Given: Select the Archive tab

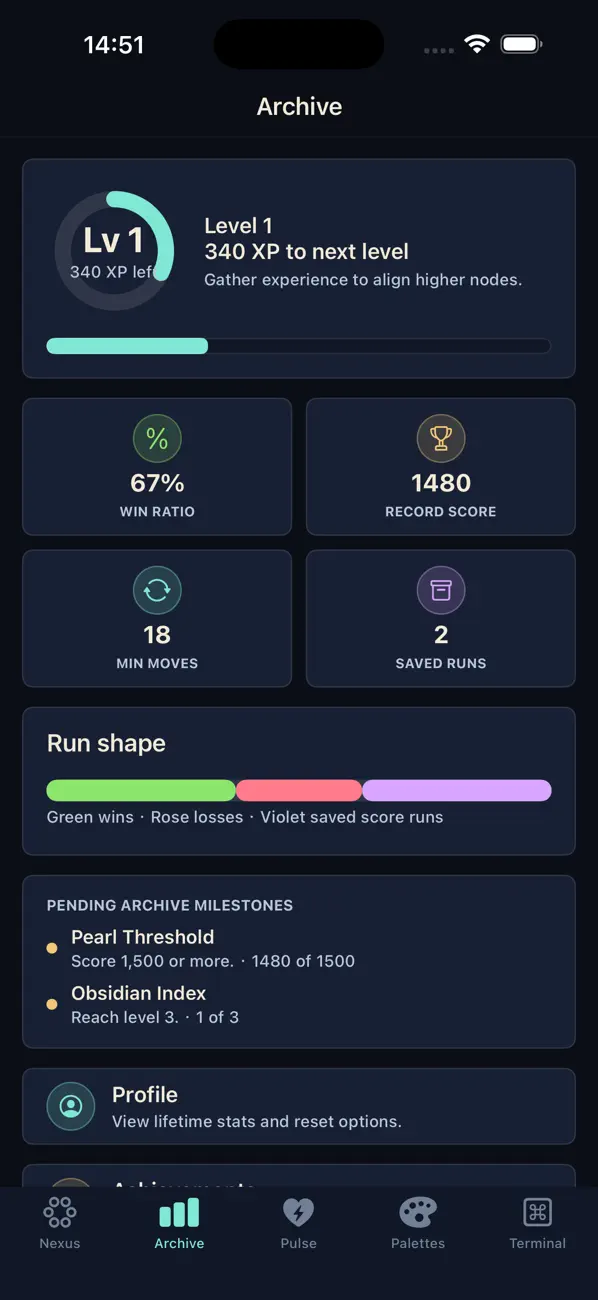Looking at the screenshot, I should 179,1224.
